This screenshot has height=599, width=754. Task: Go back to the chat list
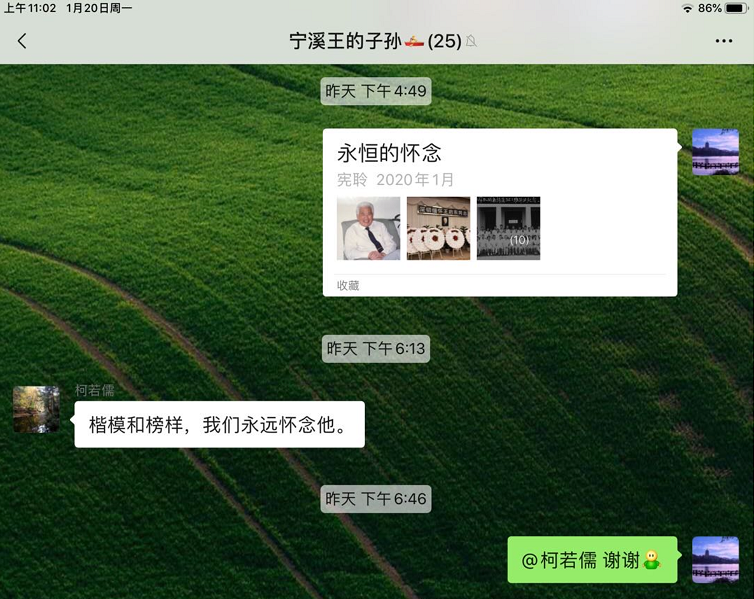click(x=22, y=41)
